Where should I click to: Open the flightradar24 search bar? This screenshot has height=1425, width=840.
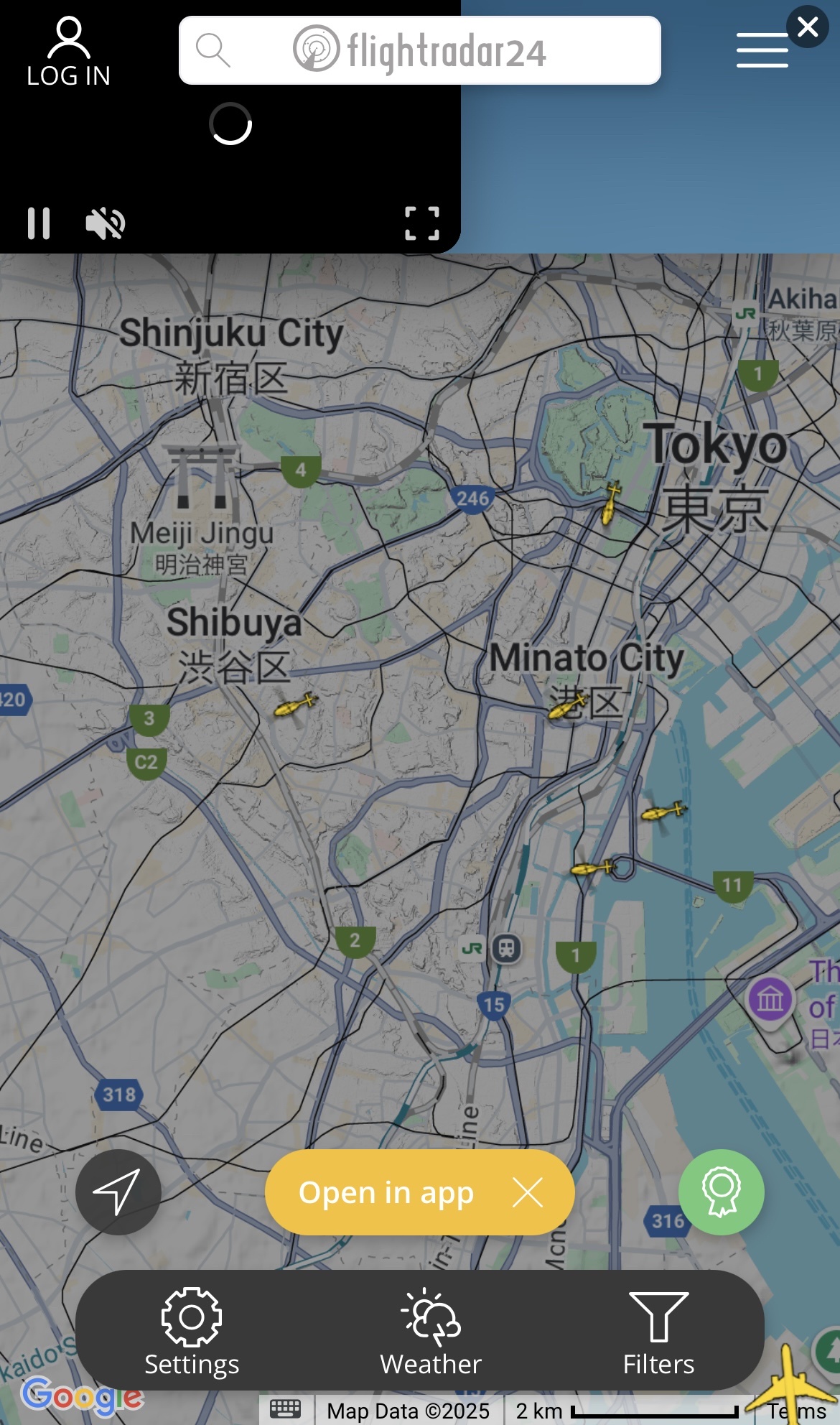point(419,50)
